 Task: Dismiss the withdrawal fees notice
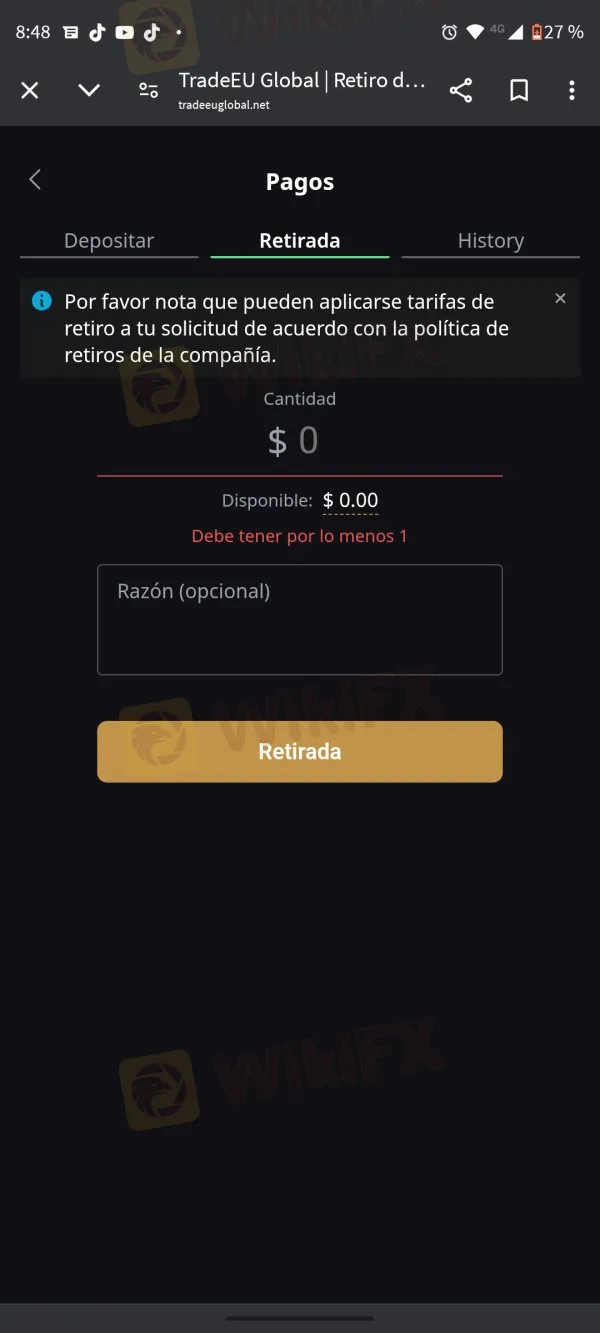click(560, 298)
